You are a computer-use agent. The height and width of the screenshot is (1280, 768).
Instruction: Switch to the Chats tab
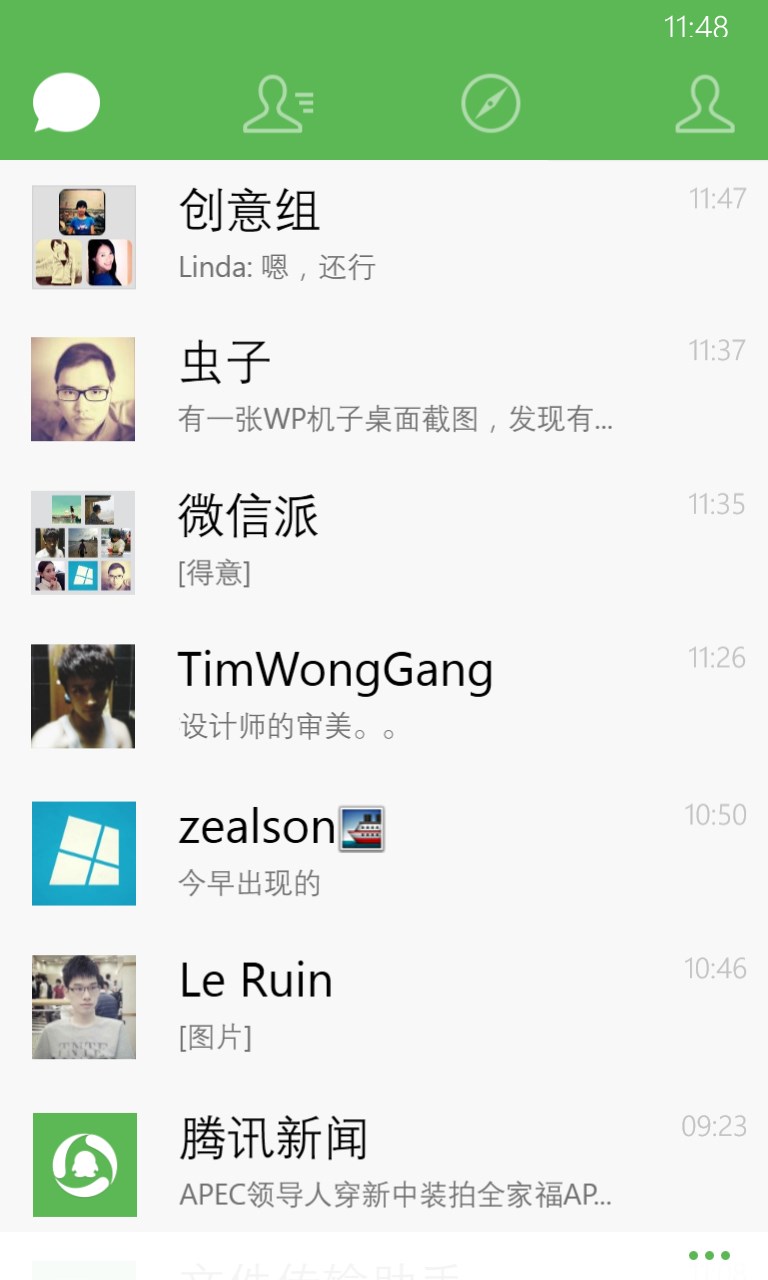click(66, 103)
